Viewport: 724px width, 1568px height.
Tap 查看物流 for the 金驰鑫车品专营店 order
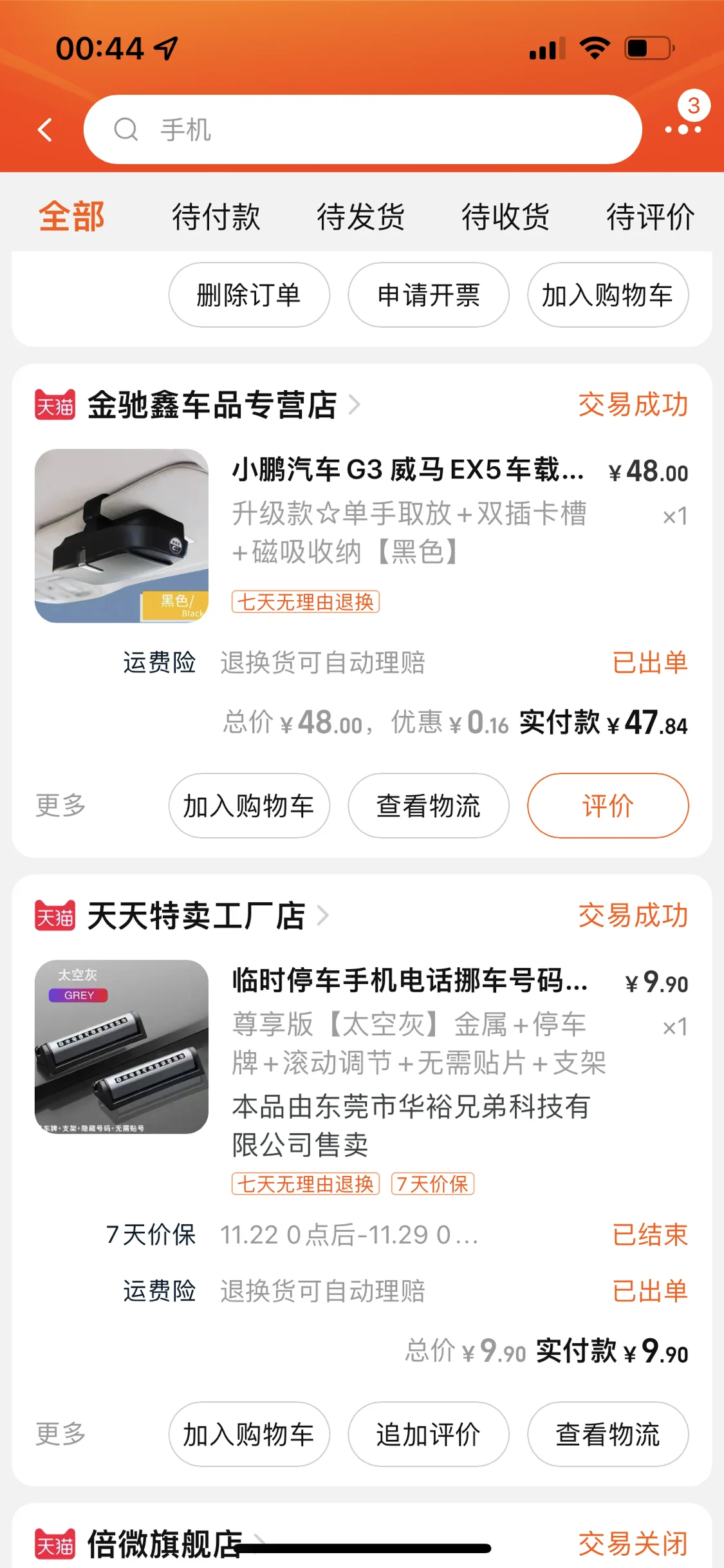[429, 806]
